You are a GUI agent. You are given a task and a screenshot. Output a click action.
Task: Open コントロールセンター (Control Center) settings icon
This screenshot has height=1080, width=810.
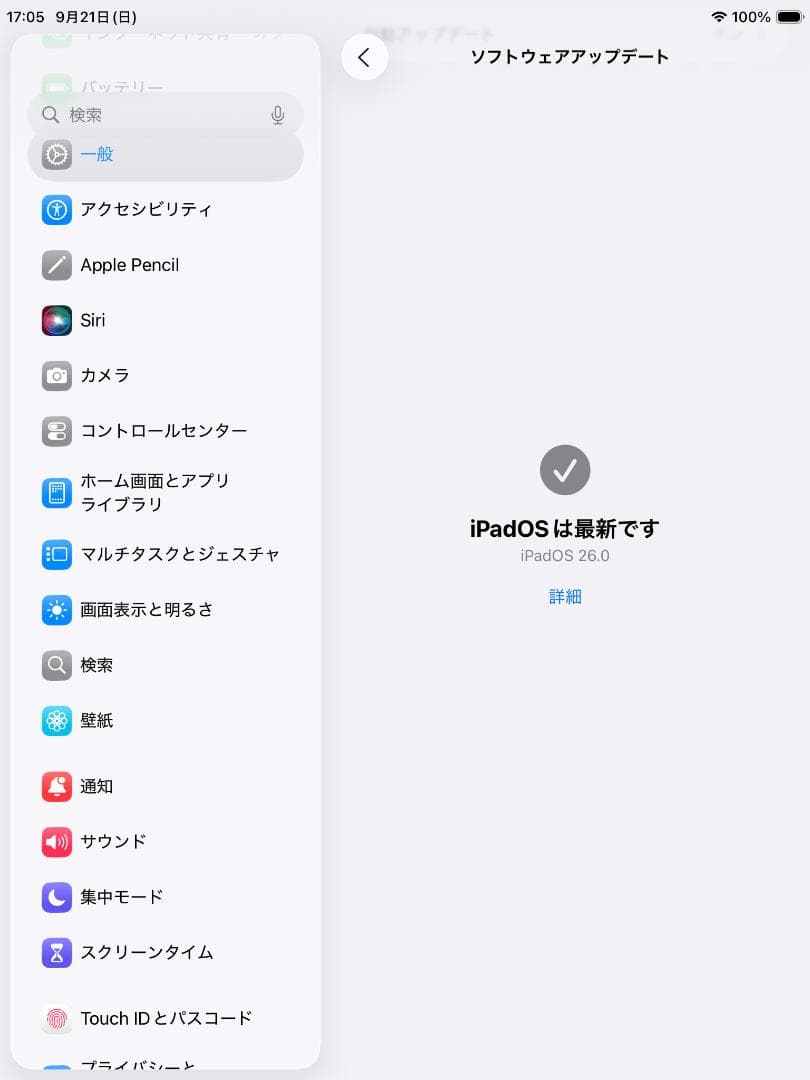click(x=57, y=431)
